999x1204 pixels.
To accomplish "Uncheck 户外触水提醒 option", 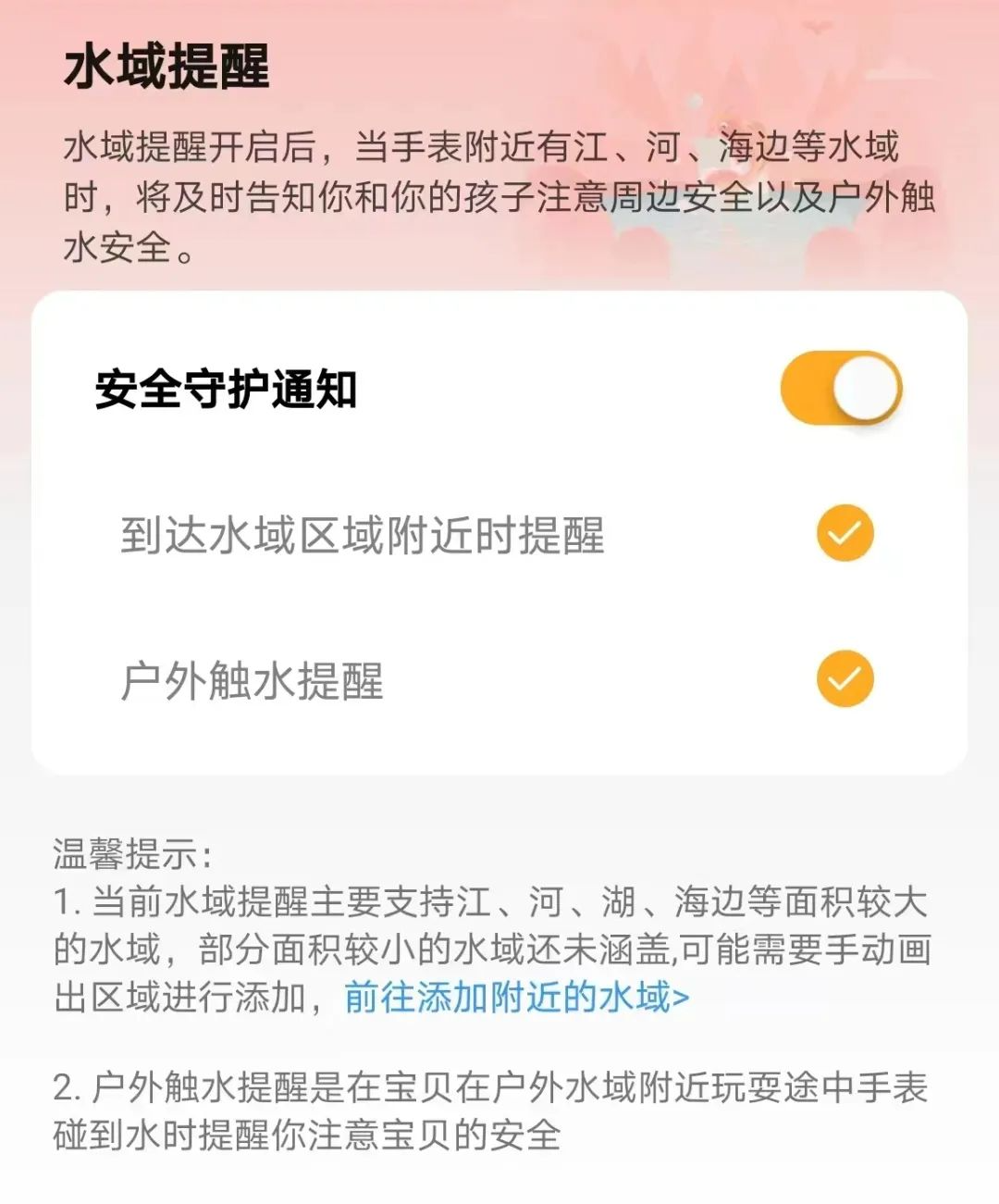I will 845,679.
